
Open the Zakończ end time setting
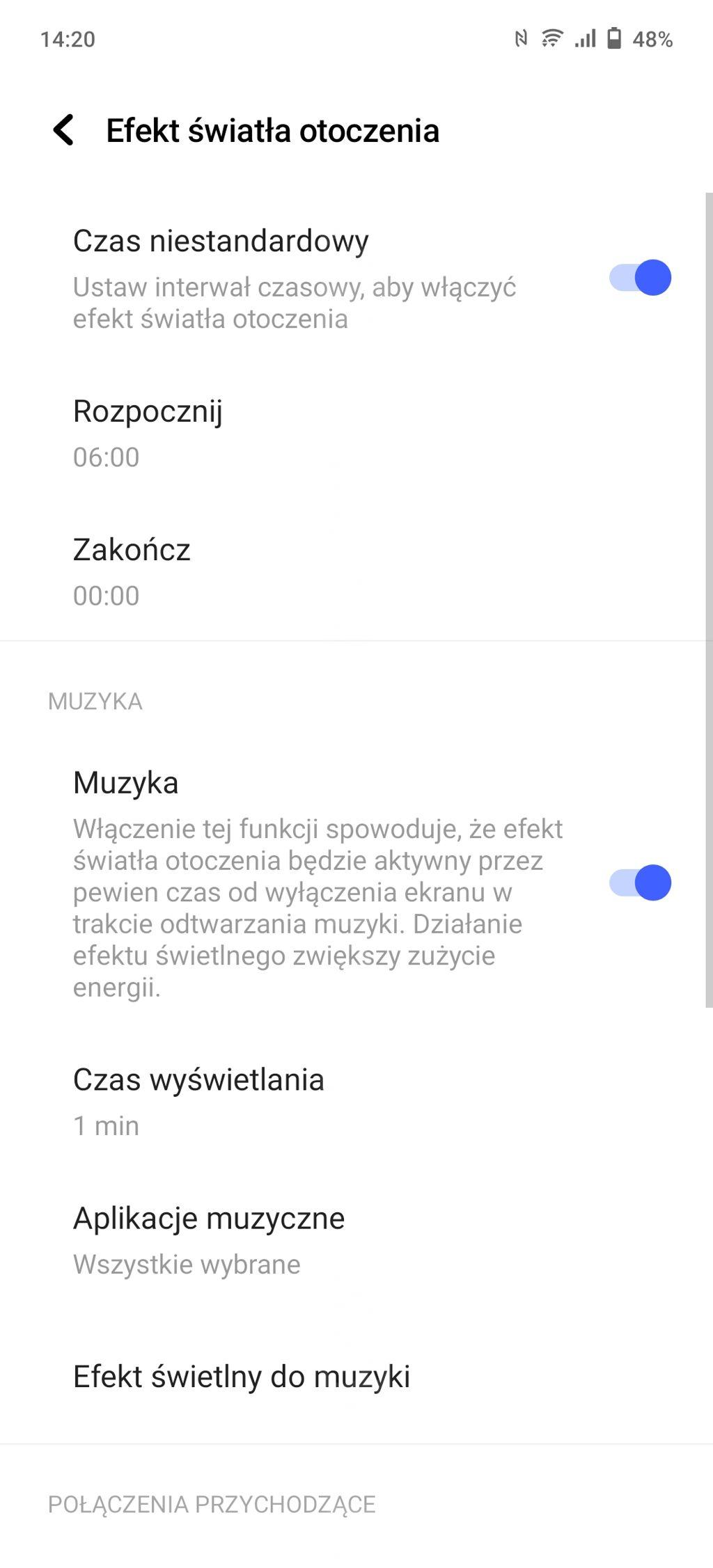(x=356, y=571)
